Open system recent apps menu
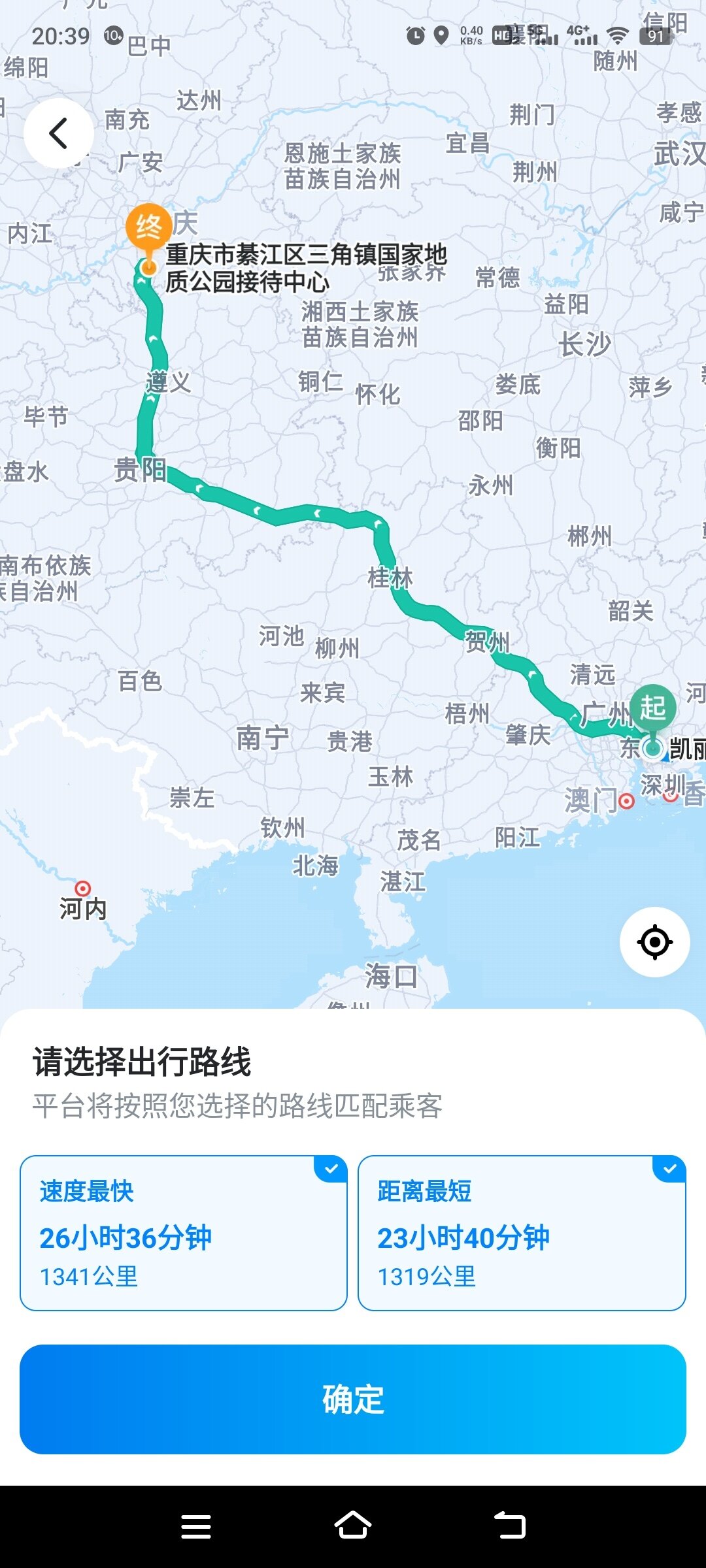 pos(196,1527)
